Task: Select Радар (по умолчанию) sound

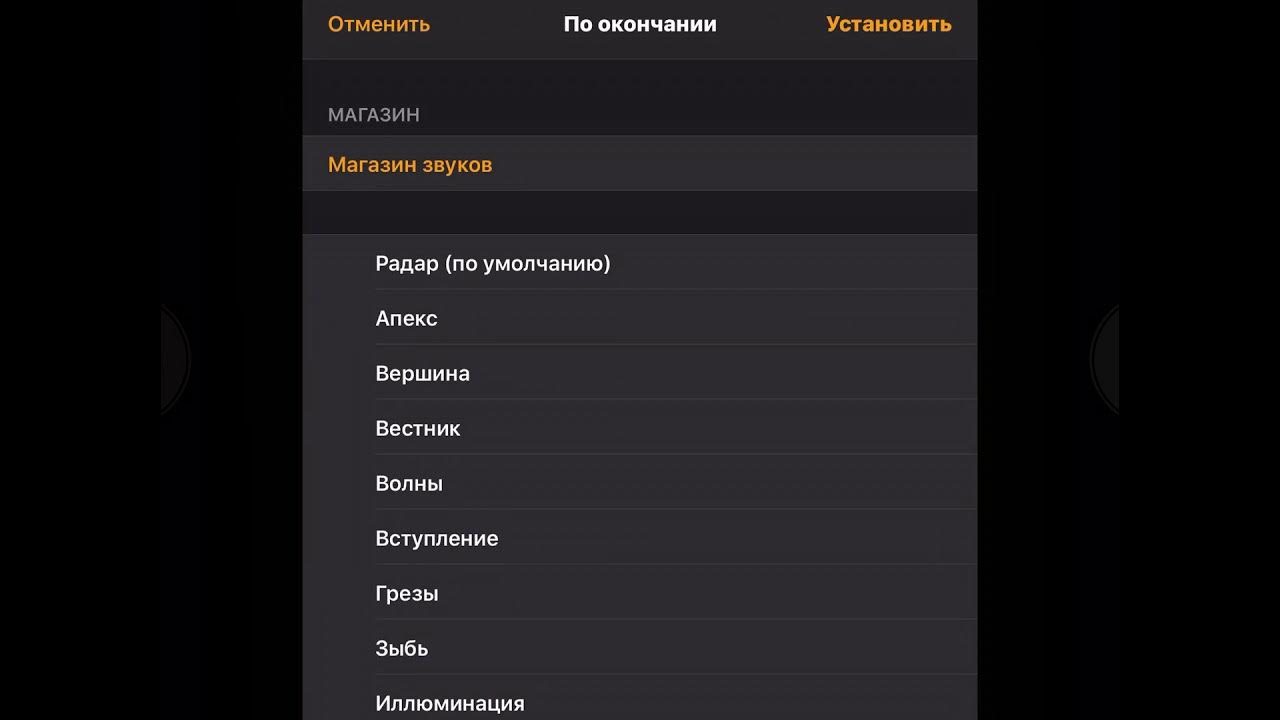Action: coord(493,264)
